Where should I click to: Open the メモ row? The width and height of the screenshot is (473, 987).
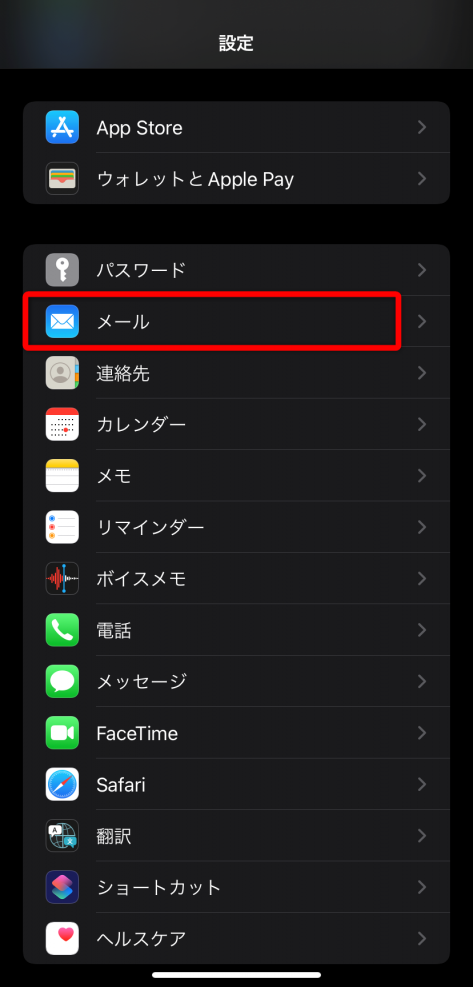coord(236,476)
